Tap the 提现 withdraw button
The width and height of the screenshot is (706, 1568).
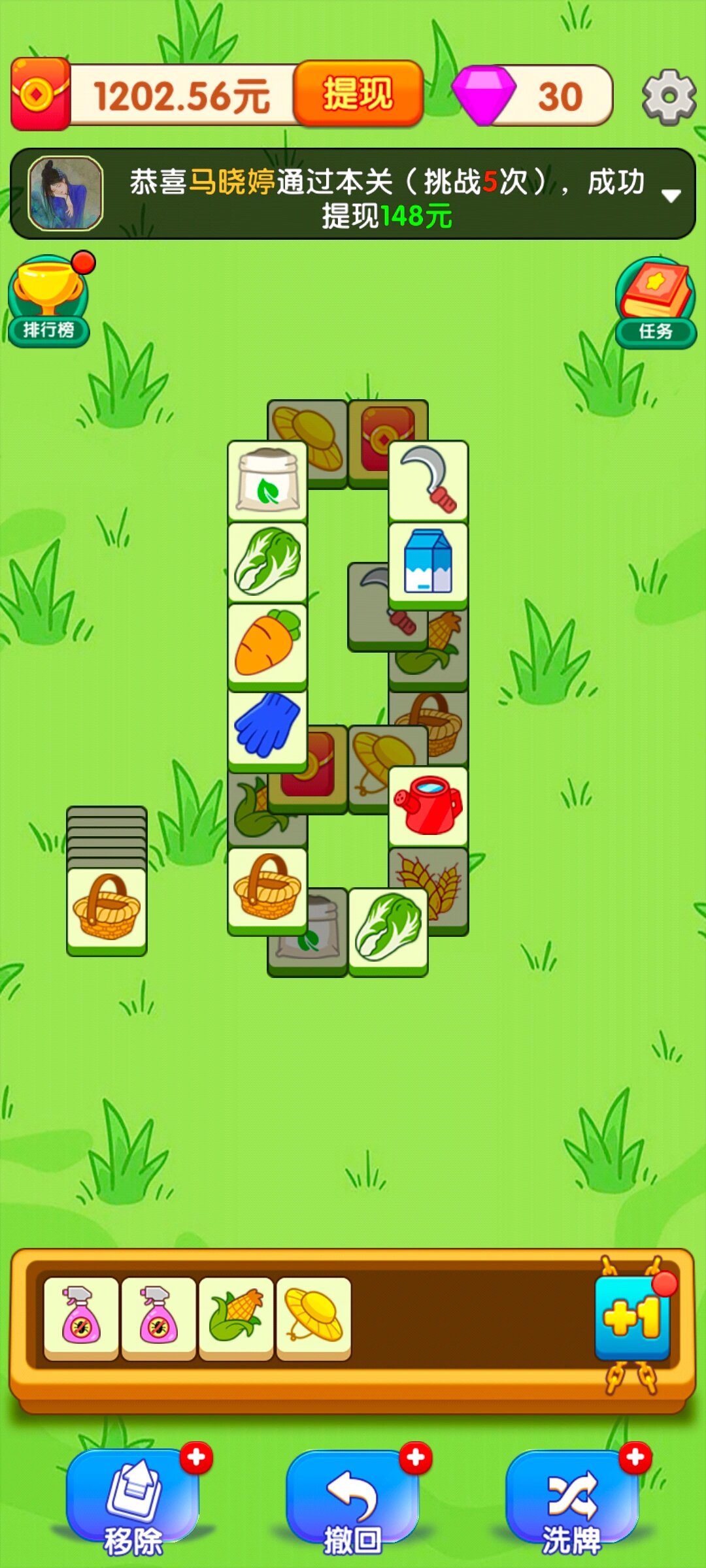358,94
